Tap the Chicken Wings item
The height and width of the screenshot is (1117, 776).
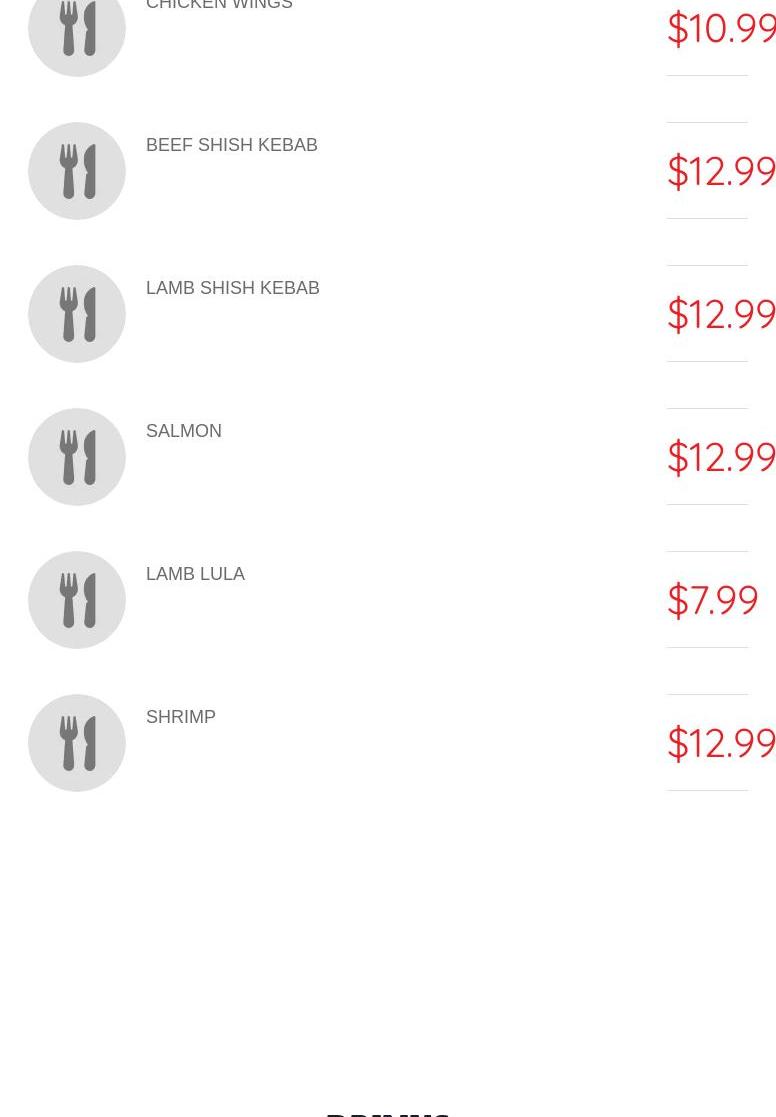coord(219,6)
